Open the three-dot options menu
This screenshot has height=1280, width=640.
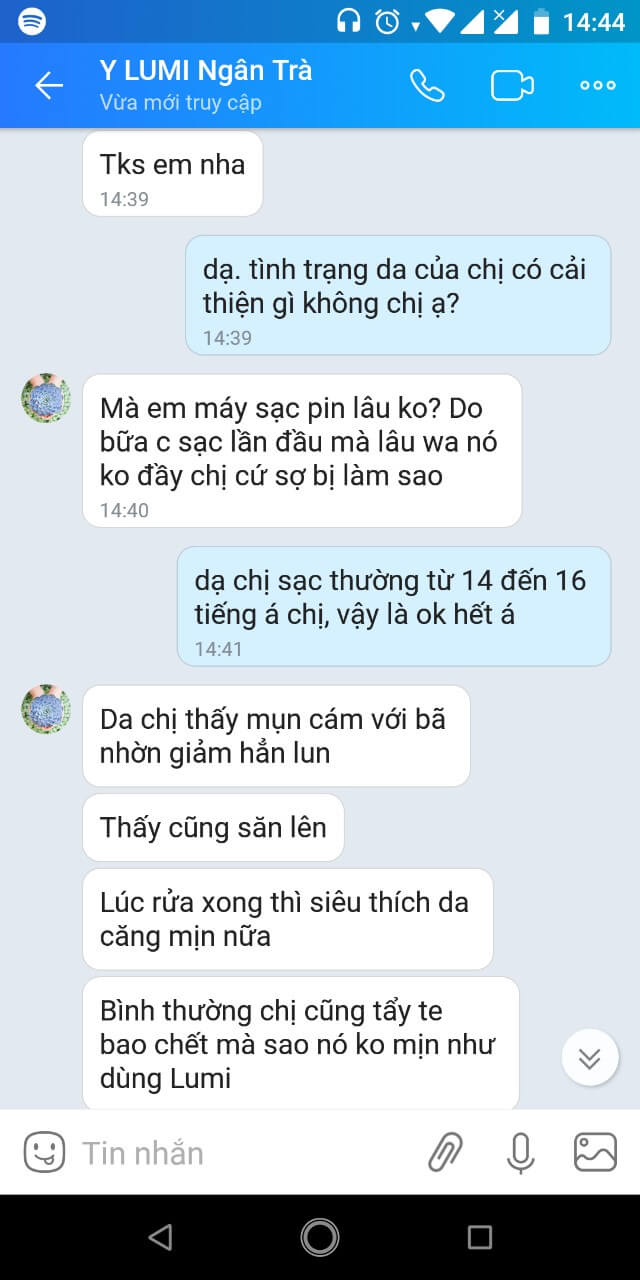(598, 85)
